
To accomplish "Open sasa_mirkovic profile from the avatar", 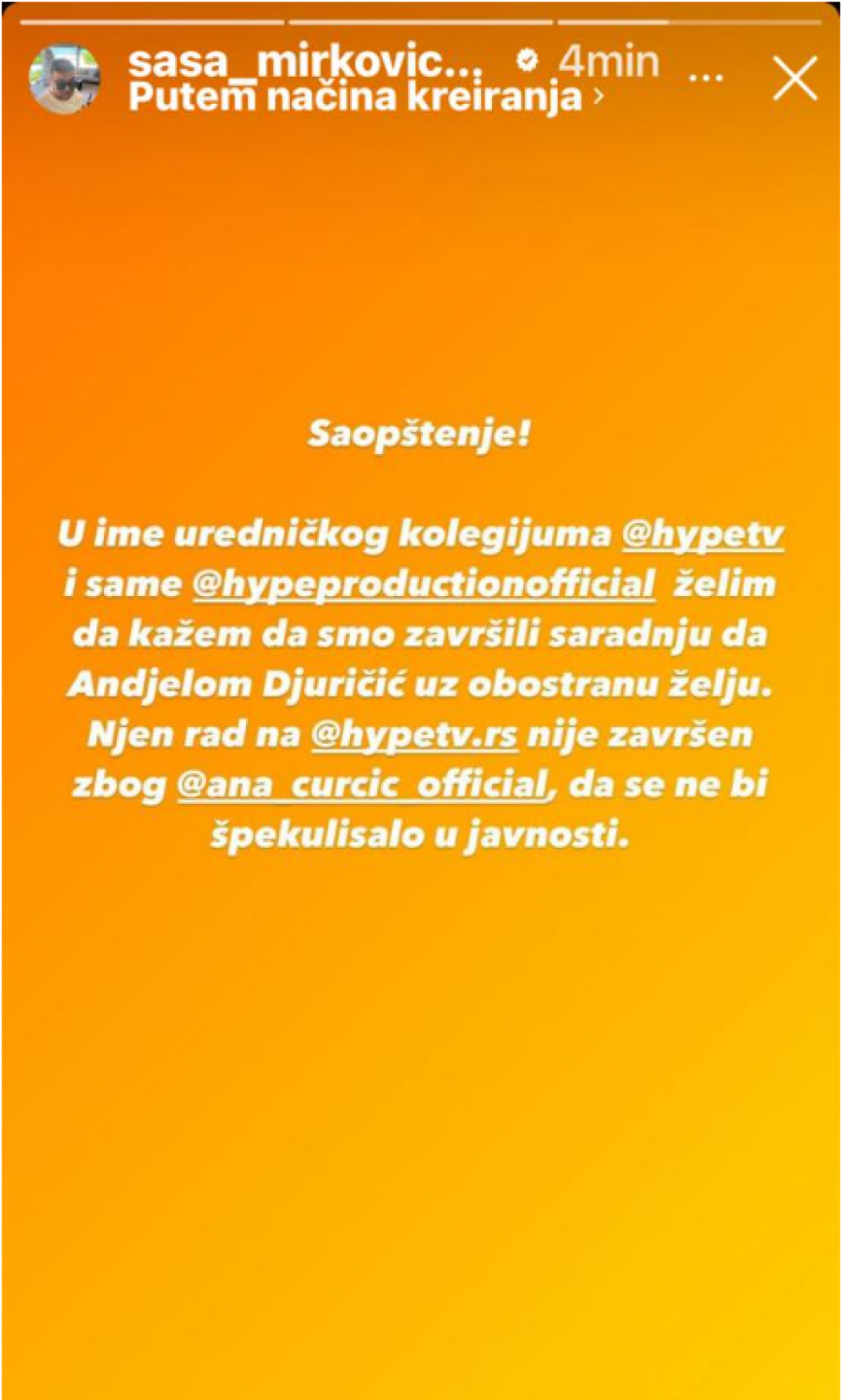I will point(64,79).
